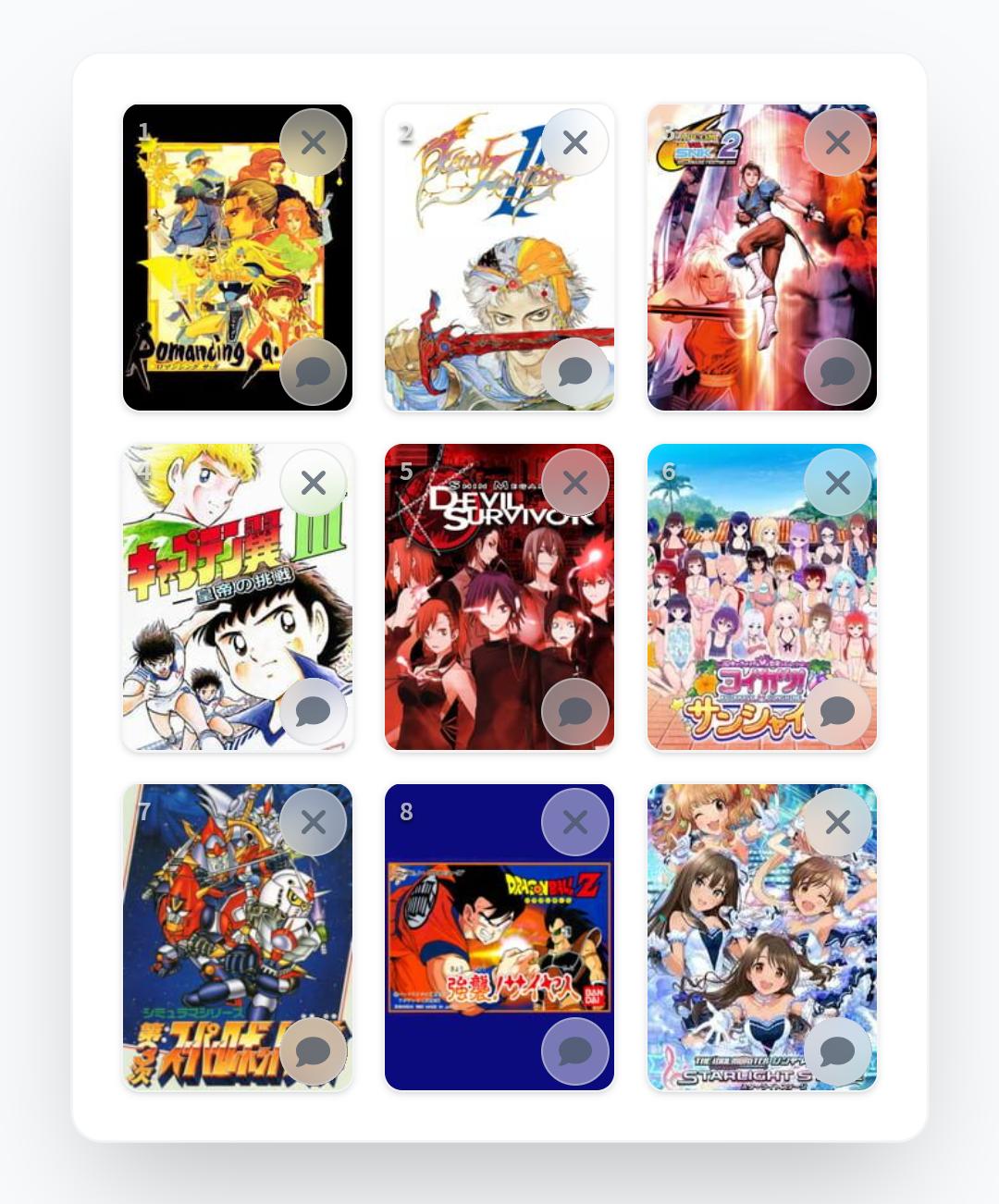Comment on Devil Survivor
Screen dimensions: 999x1204
click(575, 711)
